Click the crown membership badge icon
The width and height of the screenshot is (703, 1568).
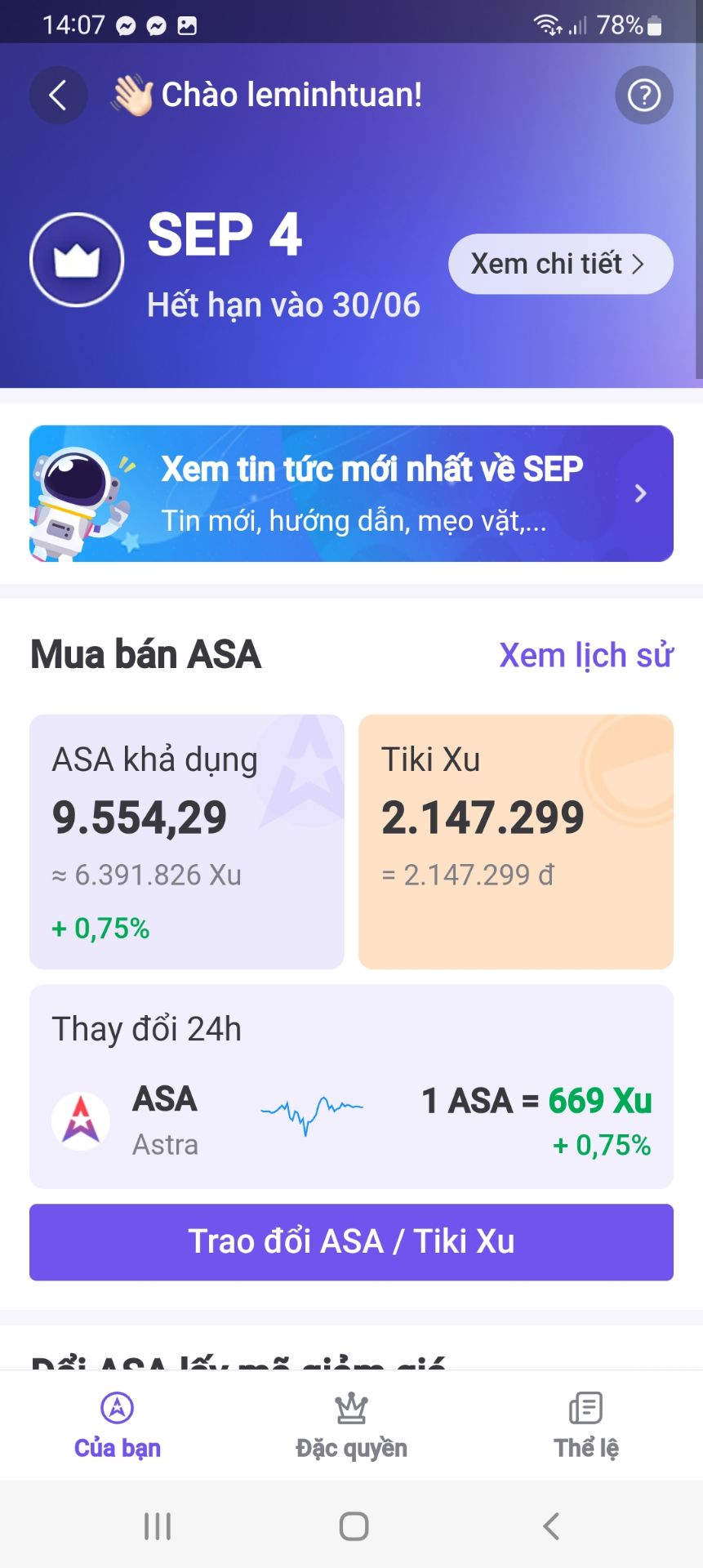(x=77, y=260)
